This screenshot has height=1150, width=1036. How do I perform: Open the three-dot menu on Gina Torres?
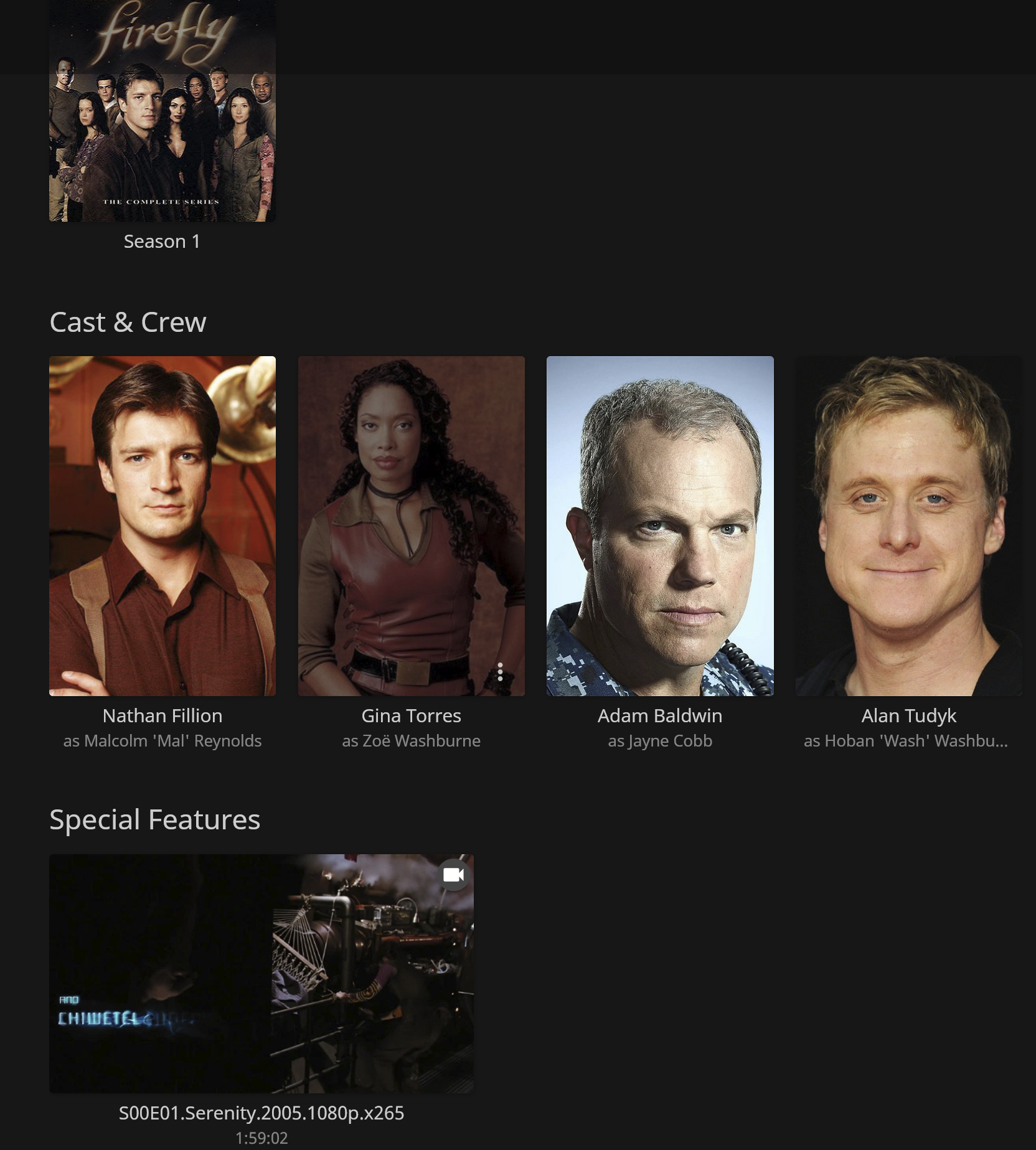point(500,672)
